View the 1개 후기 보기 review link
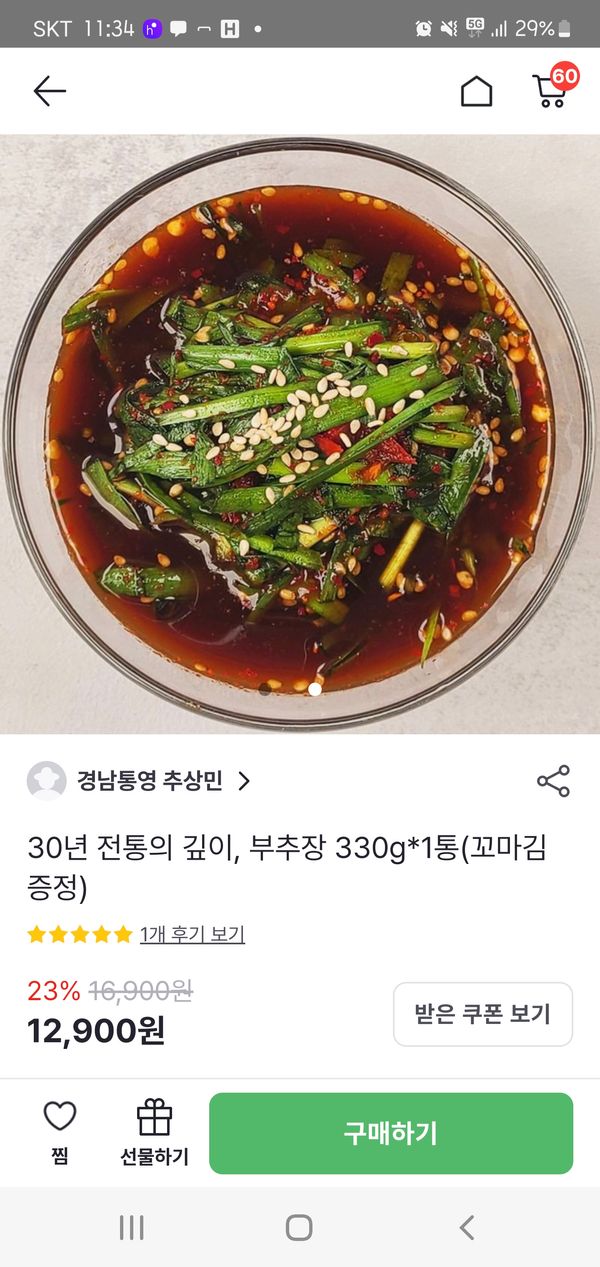Viewport: 600px width, 1267px height. coord(192,934)
